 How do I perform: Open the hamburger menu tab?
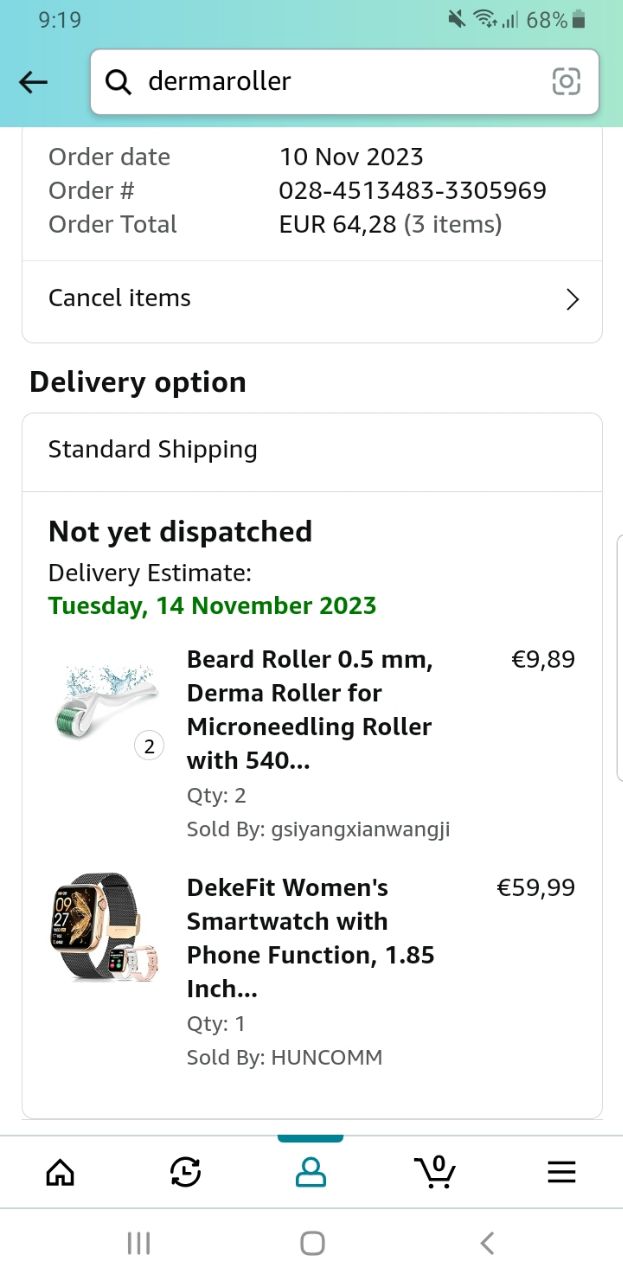(561, 1171)
